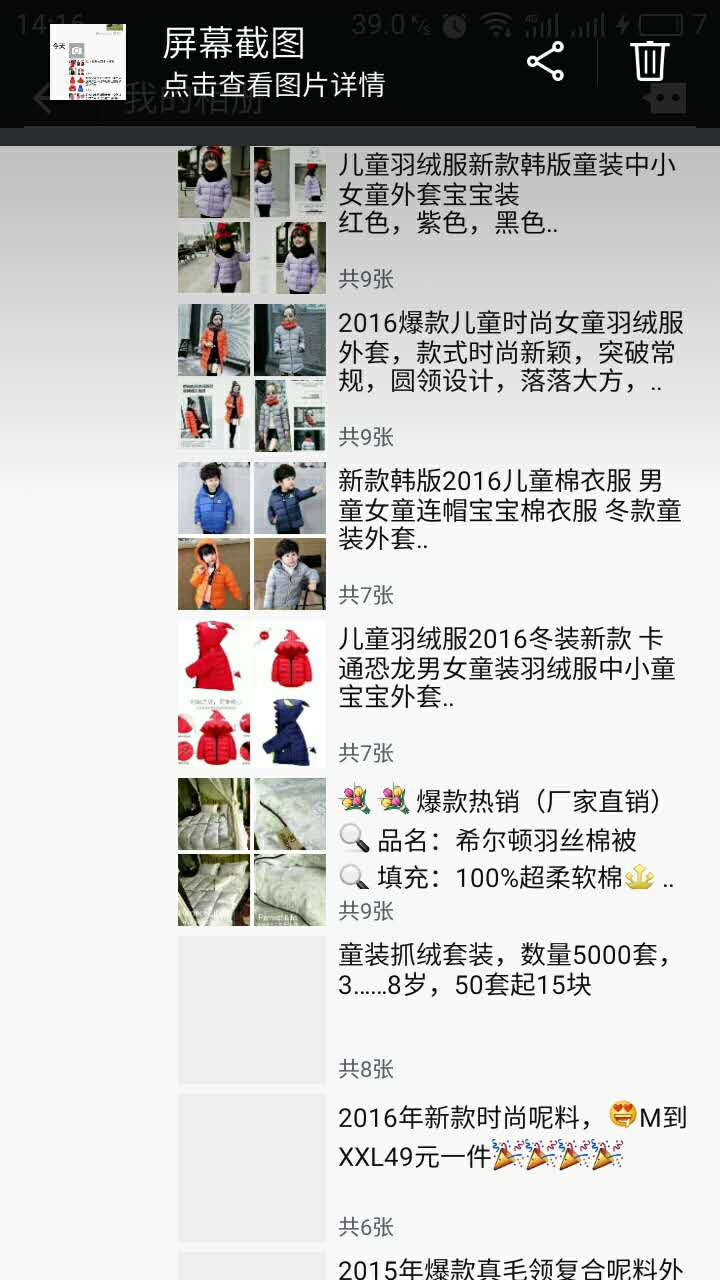Delete the captured screenshot
720x1280 pixels.
pyautogui.click(x=649, y=62)
